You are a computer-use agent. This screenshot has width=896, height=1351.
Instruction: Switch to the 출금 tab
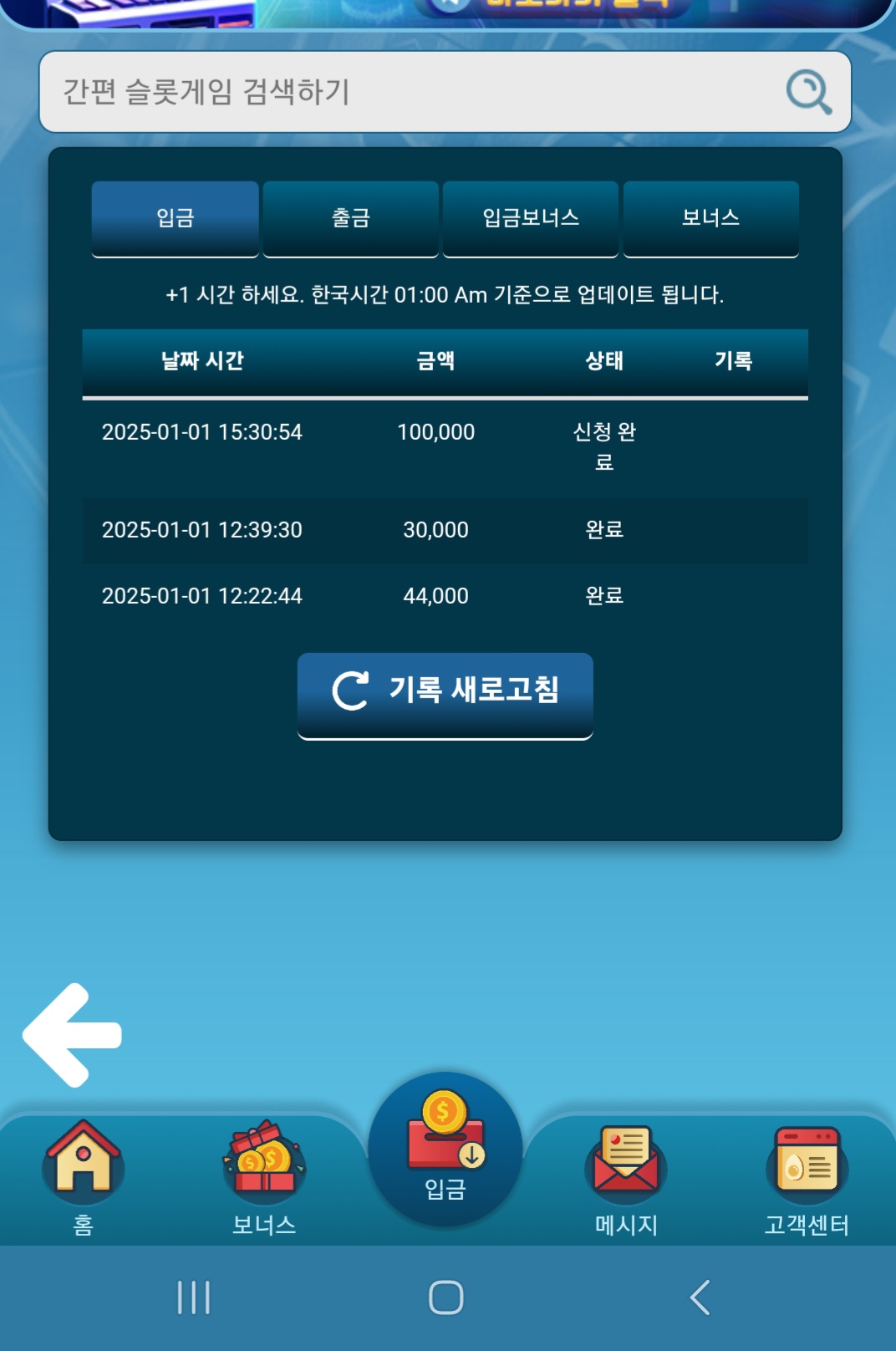(x=350, y=218)
